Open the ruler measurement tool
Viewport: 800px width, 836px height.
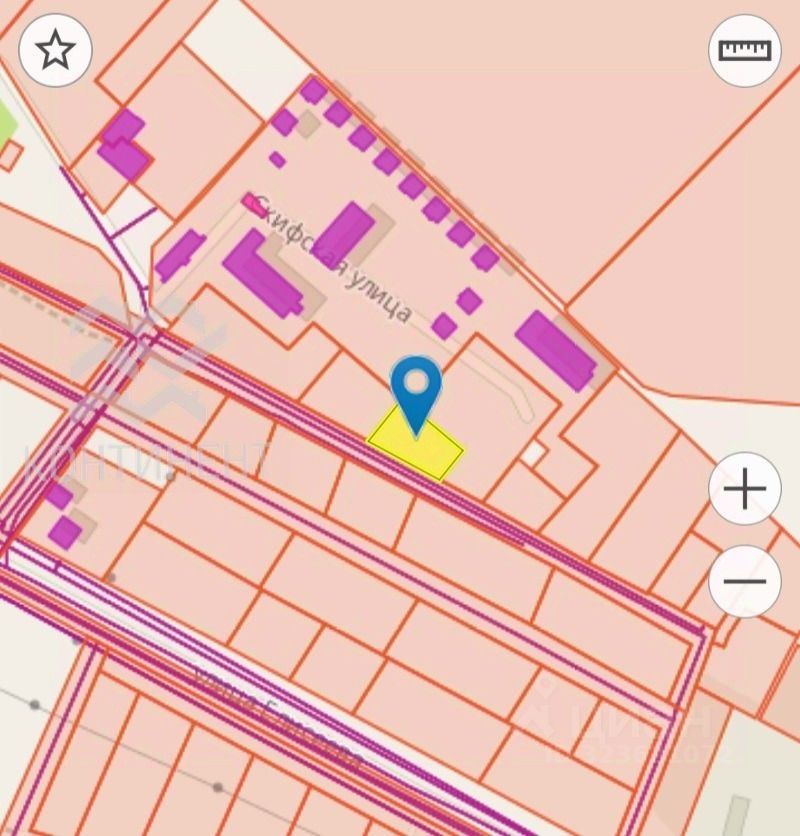pyautogui.click(x=745, y=50)
